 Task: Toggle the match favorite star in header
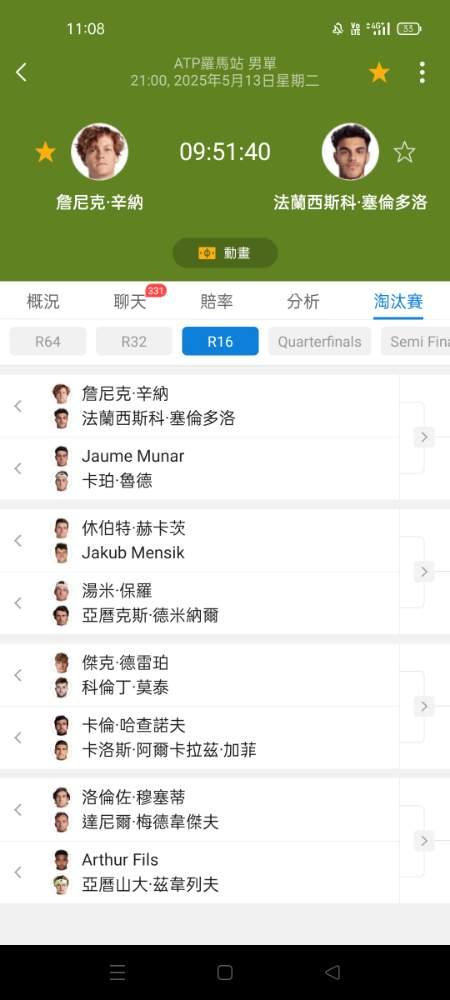pyautogui.click(x=379, y=73)
